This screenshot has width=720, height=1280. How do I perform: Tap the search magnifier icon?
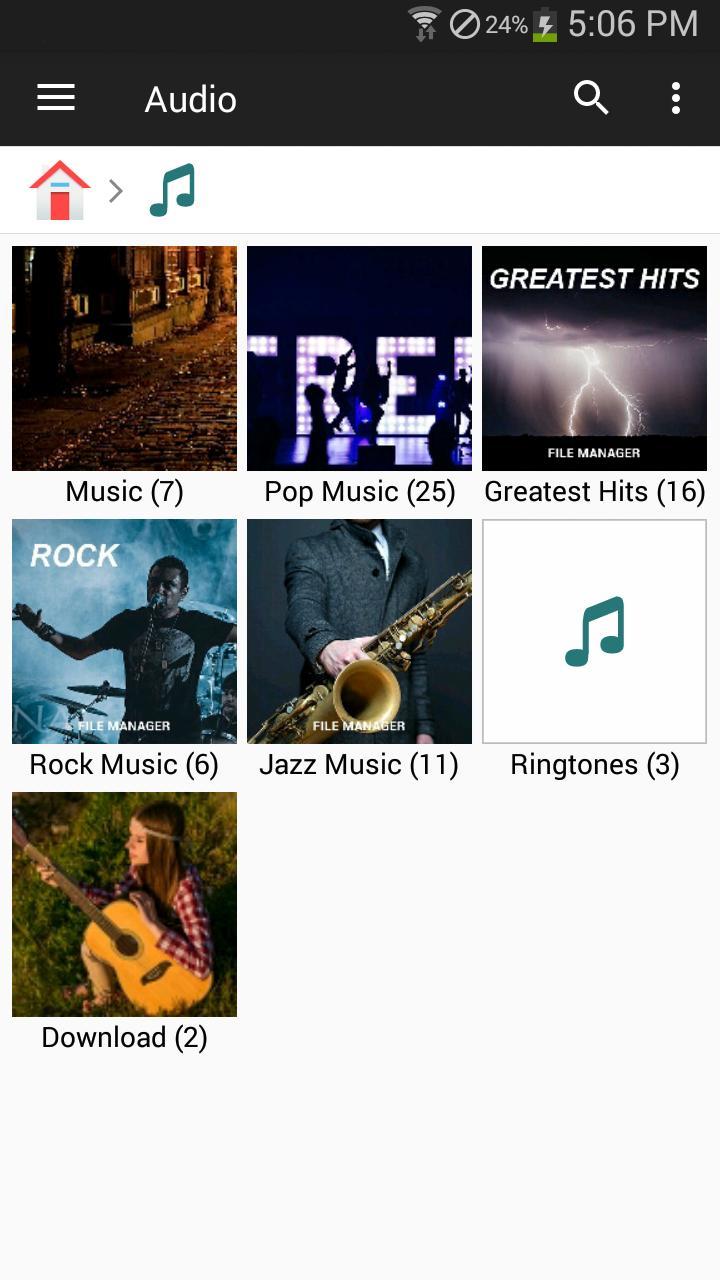pos(591,98)
